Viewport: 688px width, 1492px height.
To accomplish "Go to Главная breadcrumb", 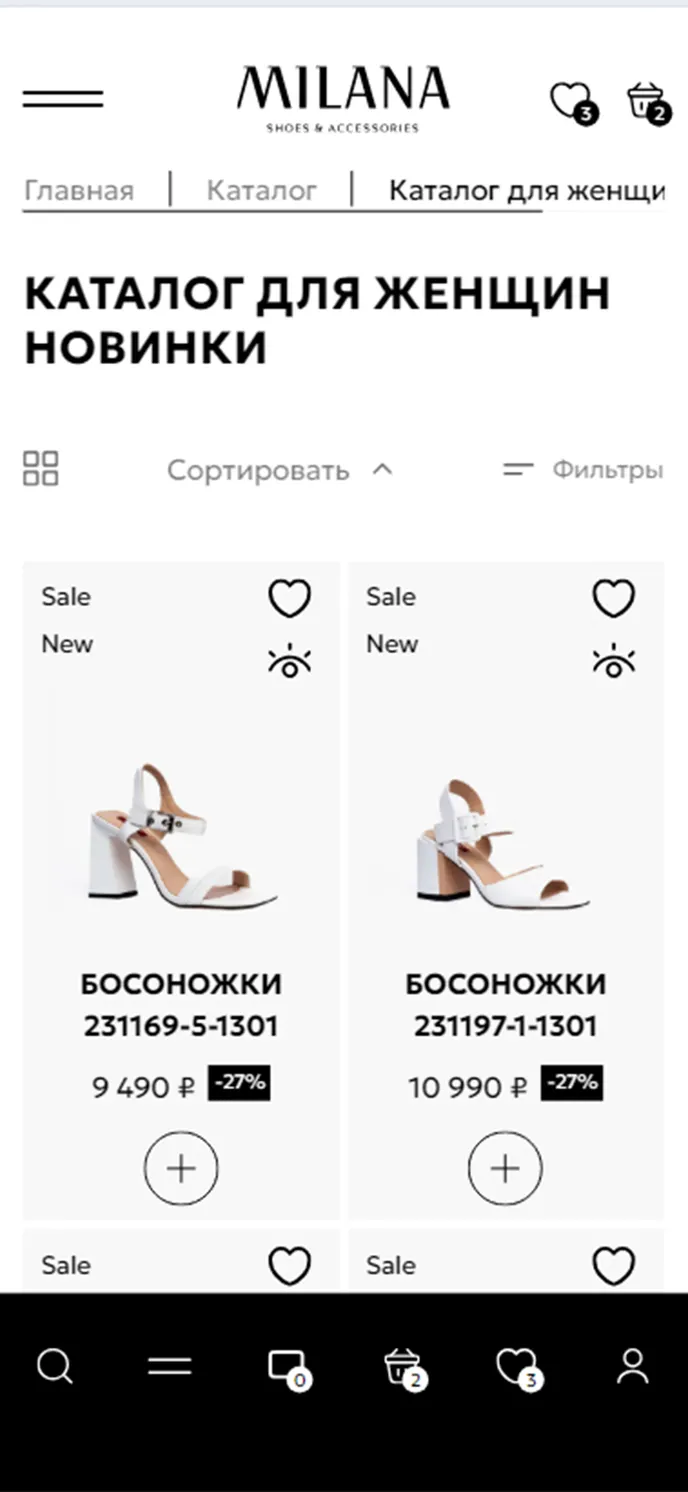I will pyautogui.click(x=79, y=190).
